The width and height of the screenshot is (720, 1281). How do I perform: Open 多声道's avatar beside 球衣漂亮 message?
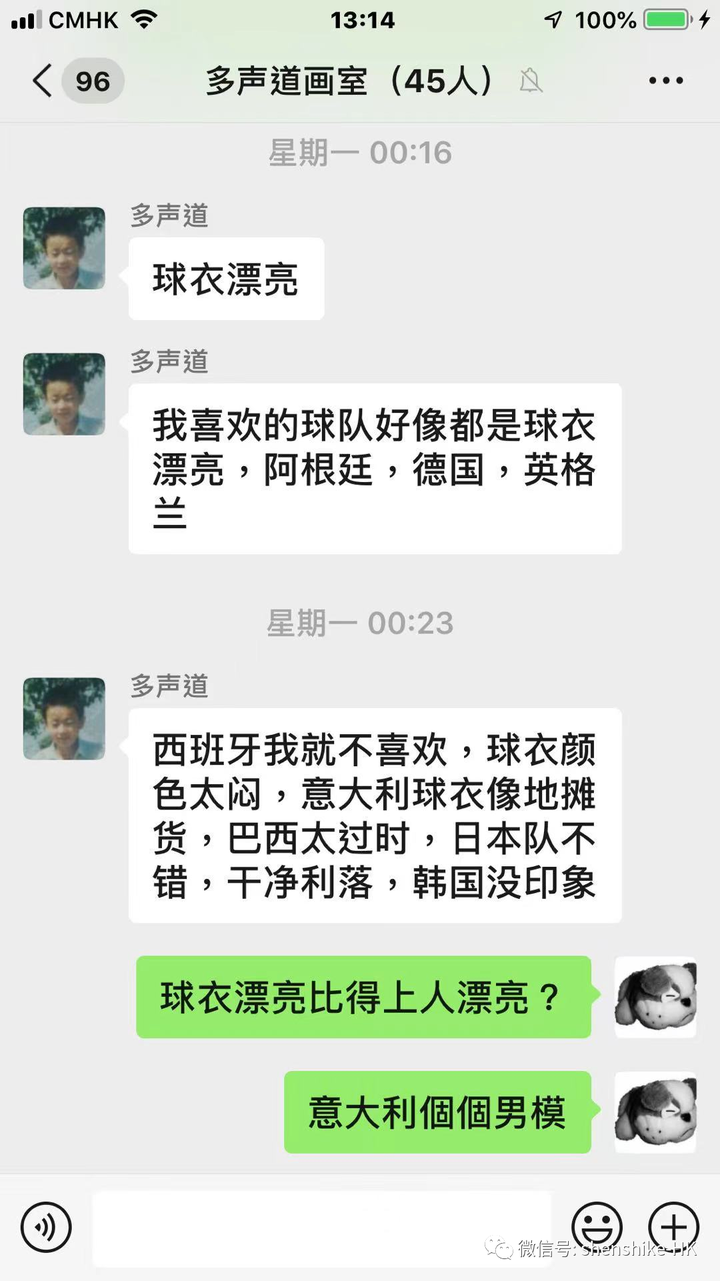[64, 248]
